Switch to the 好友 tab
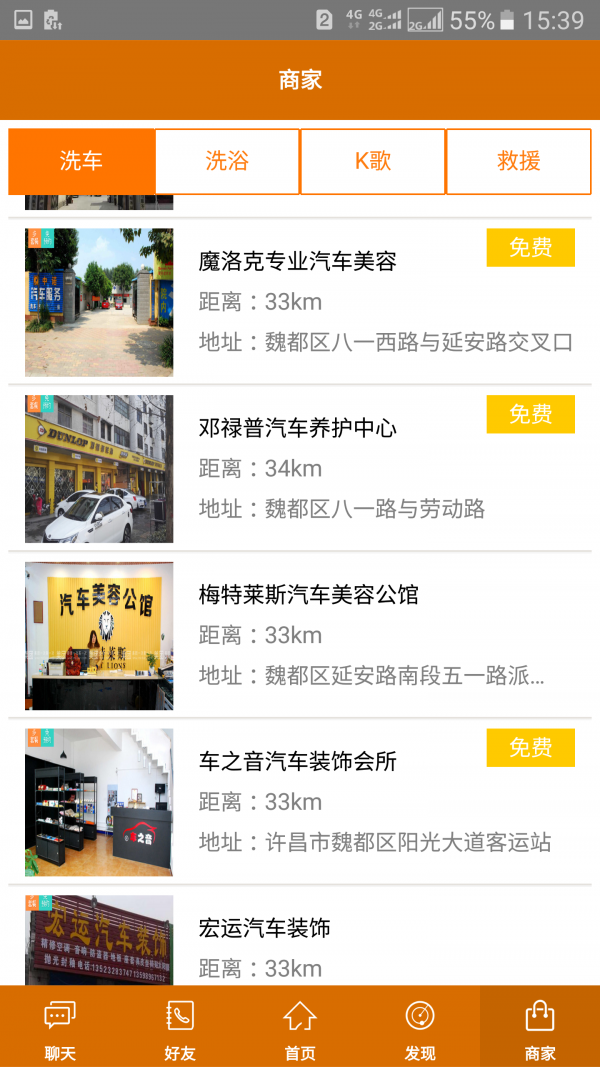 180,1028
